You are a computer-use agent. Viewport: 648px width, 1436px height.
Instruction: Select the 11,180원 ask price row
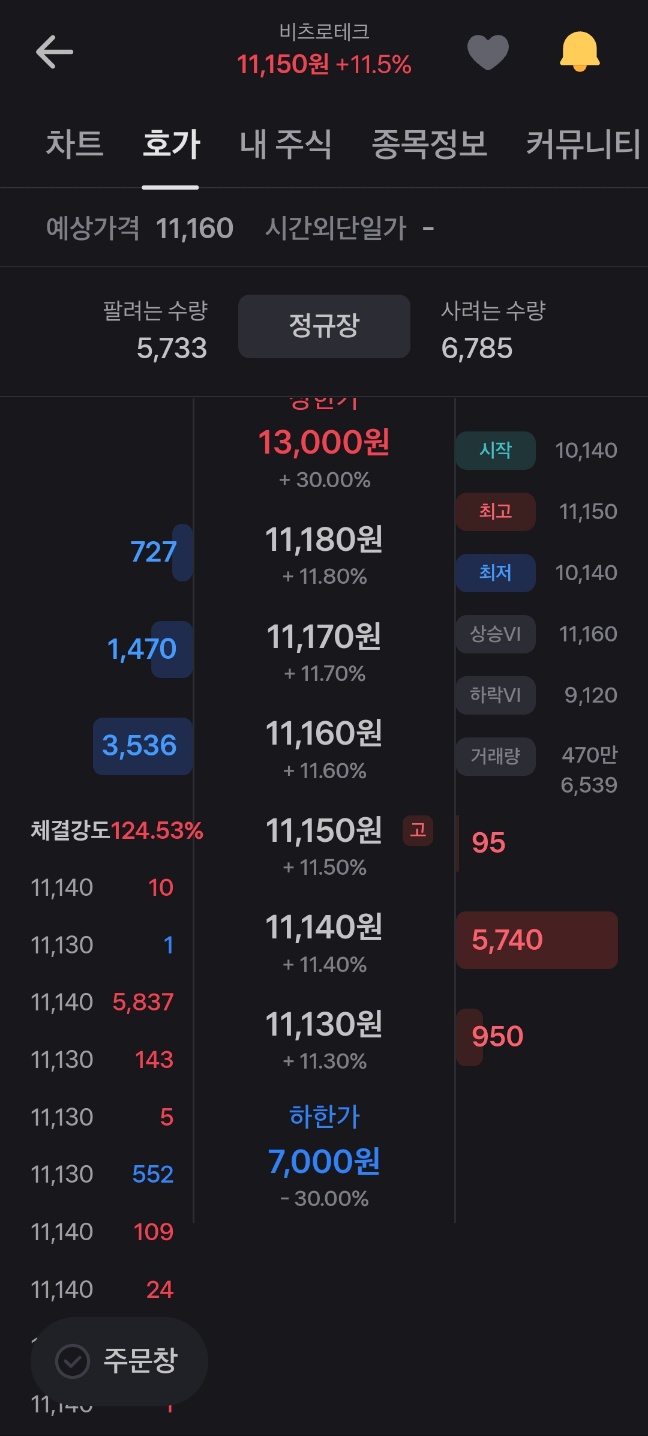tap(324, 553)
